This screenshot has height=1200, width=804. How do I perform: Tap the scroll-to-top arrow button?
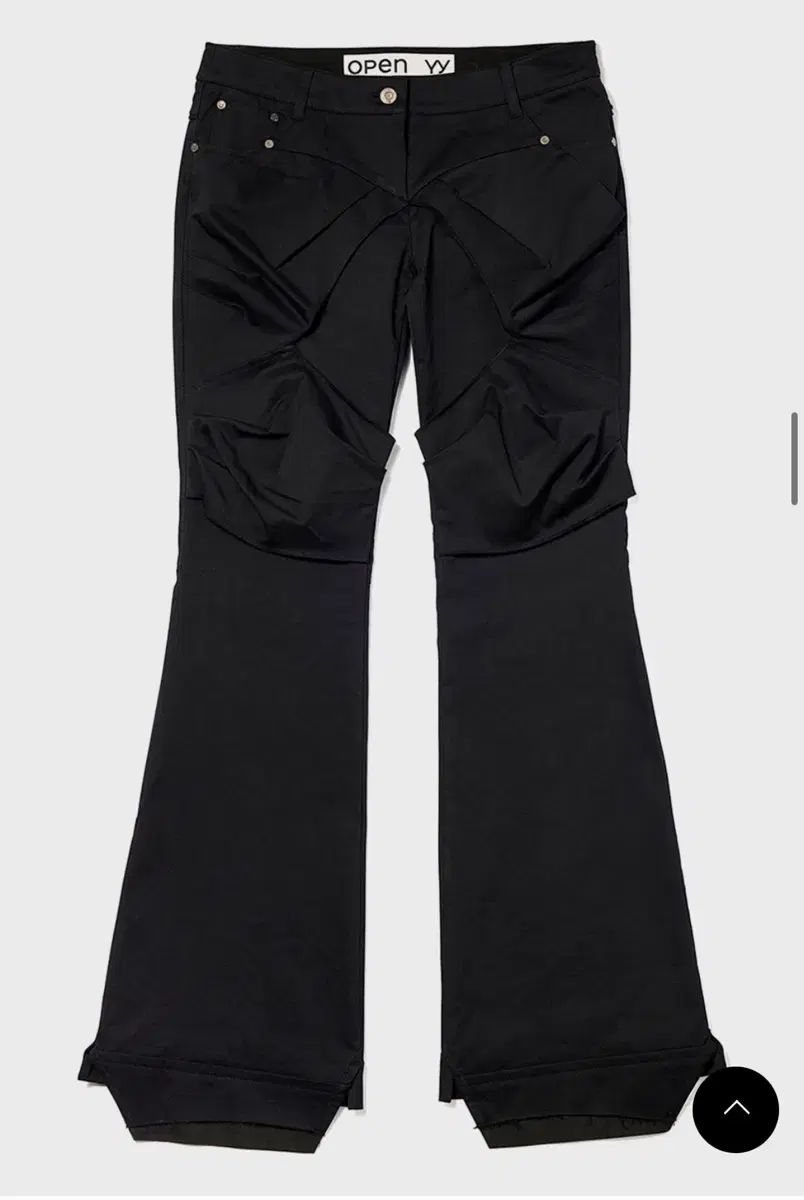click(x=735, y=1108)
